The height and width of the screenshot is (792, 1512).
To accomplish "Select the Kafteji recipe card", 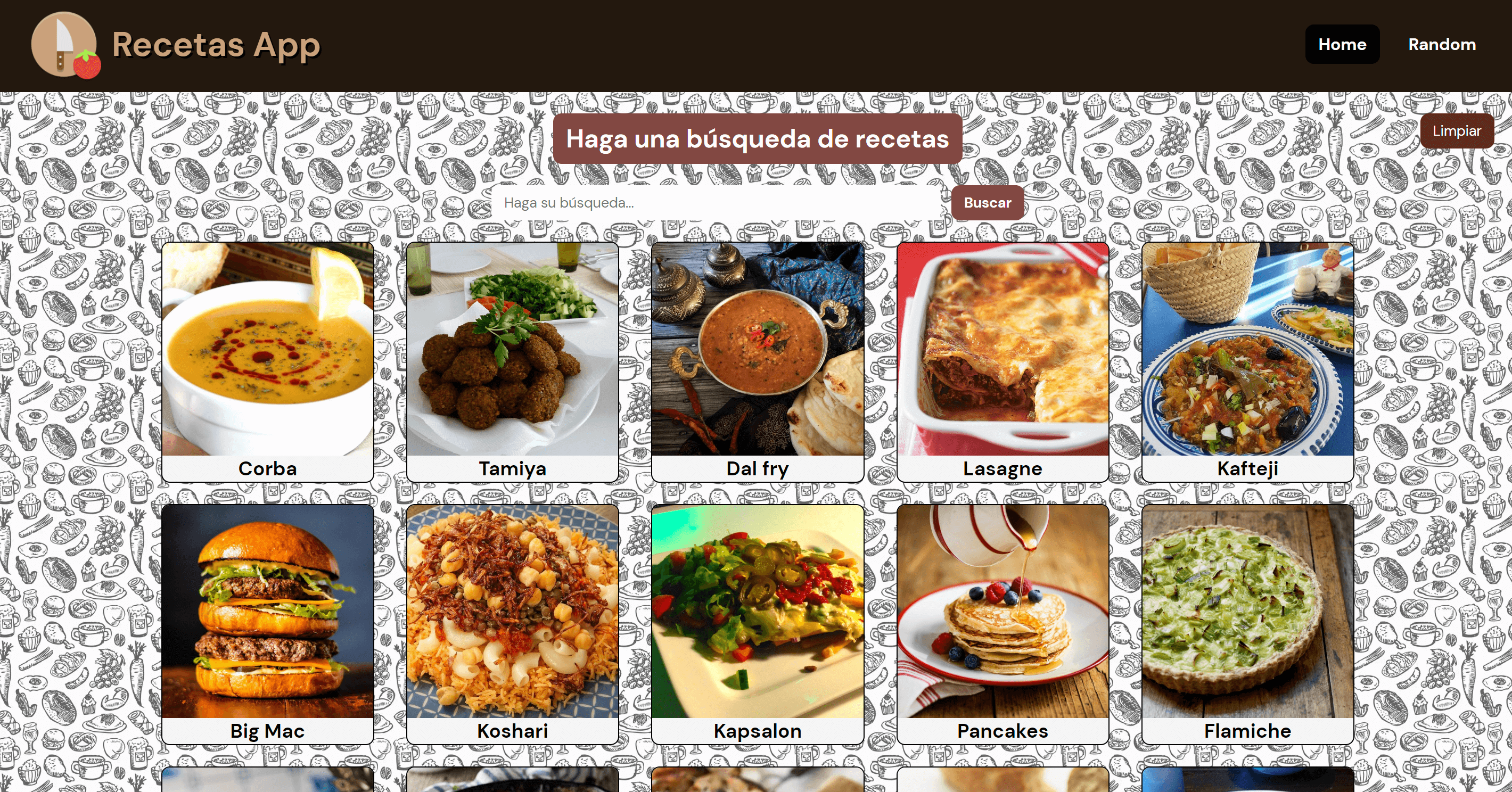I will click(1247, 361).
